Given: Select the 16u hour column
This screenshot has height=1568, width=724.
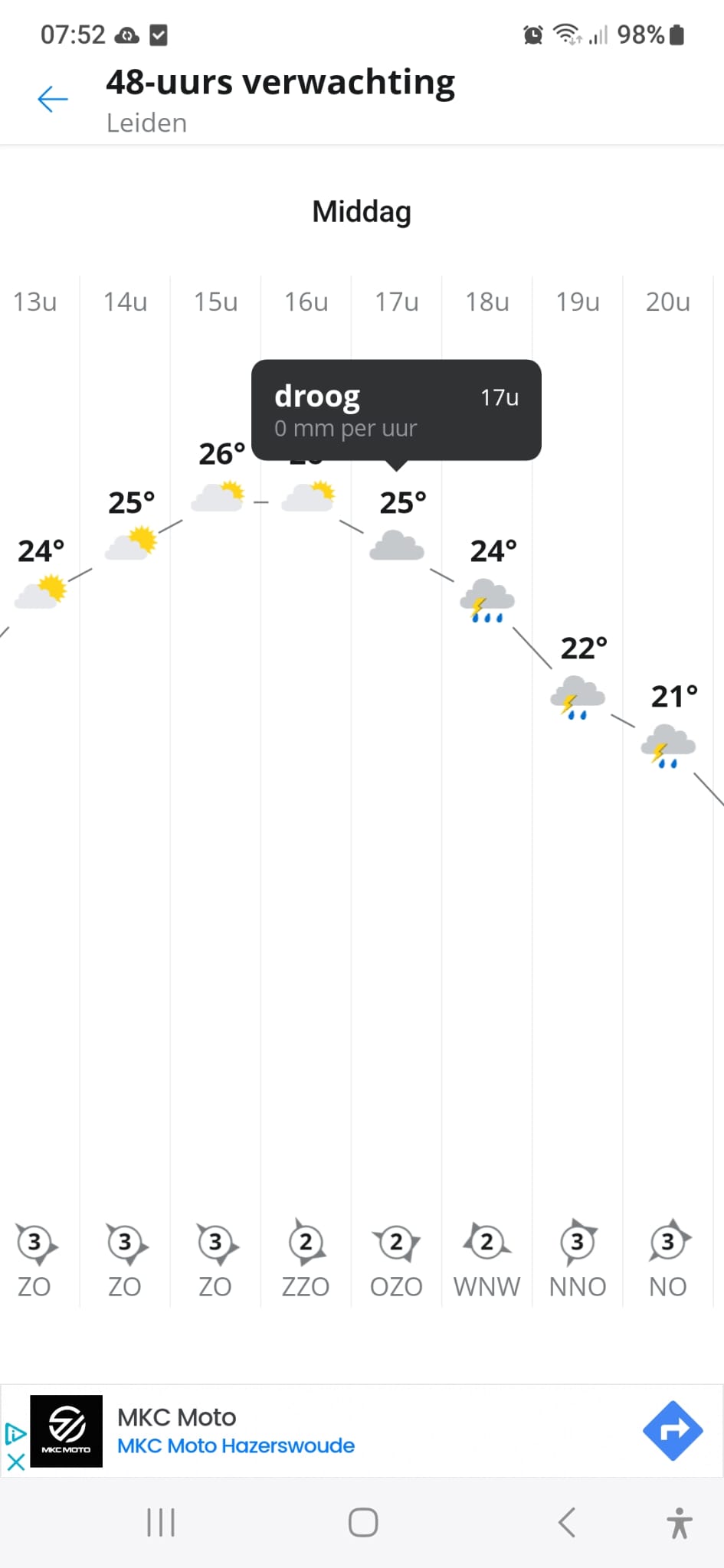Looking at the screenshot, I should click(306, 302).
